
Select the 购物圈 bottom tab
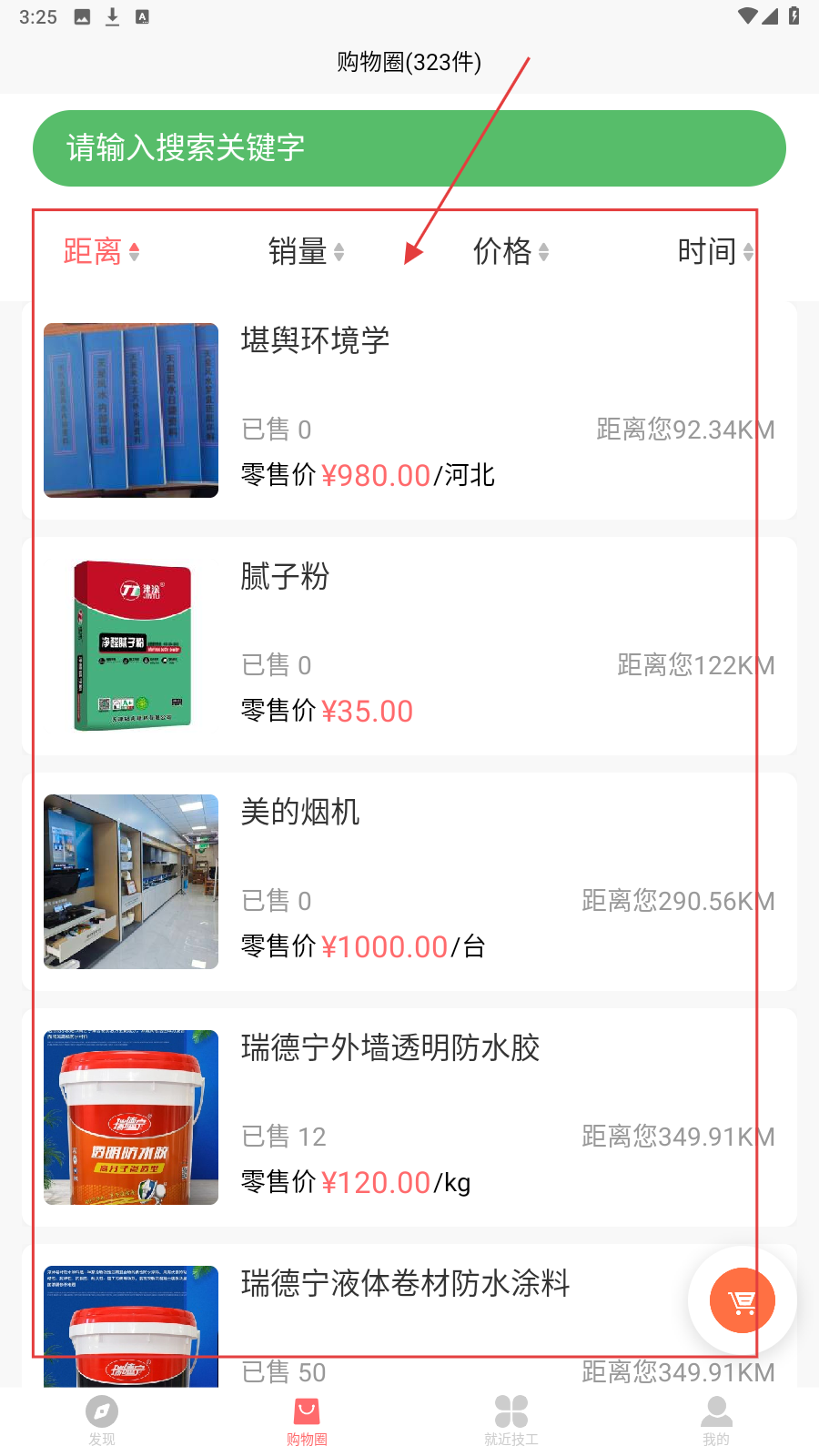pos(307,1421)
